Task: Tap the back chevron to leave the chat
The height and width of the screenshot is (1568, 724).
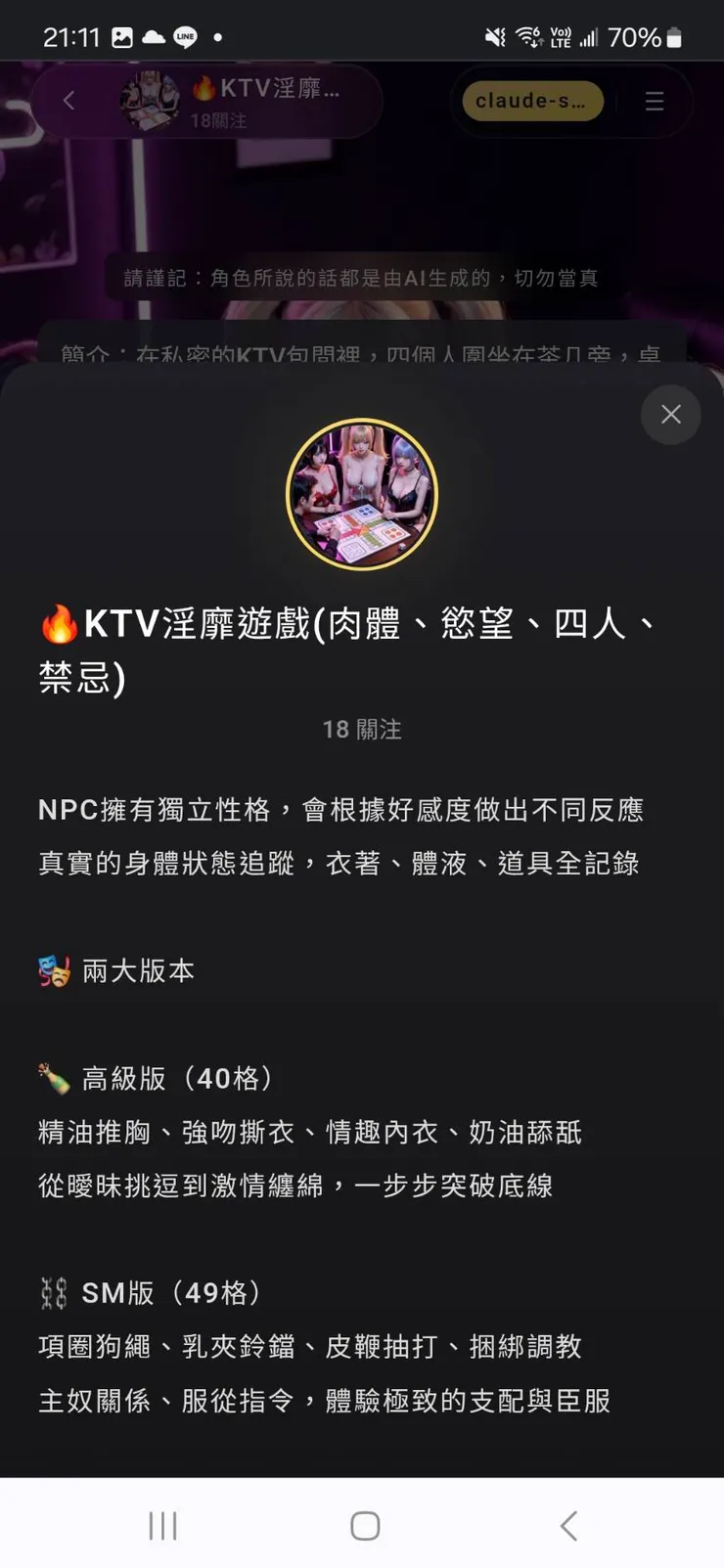Action: [x=68, y=101]
